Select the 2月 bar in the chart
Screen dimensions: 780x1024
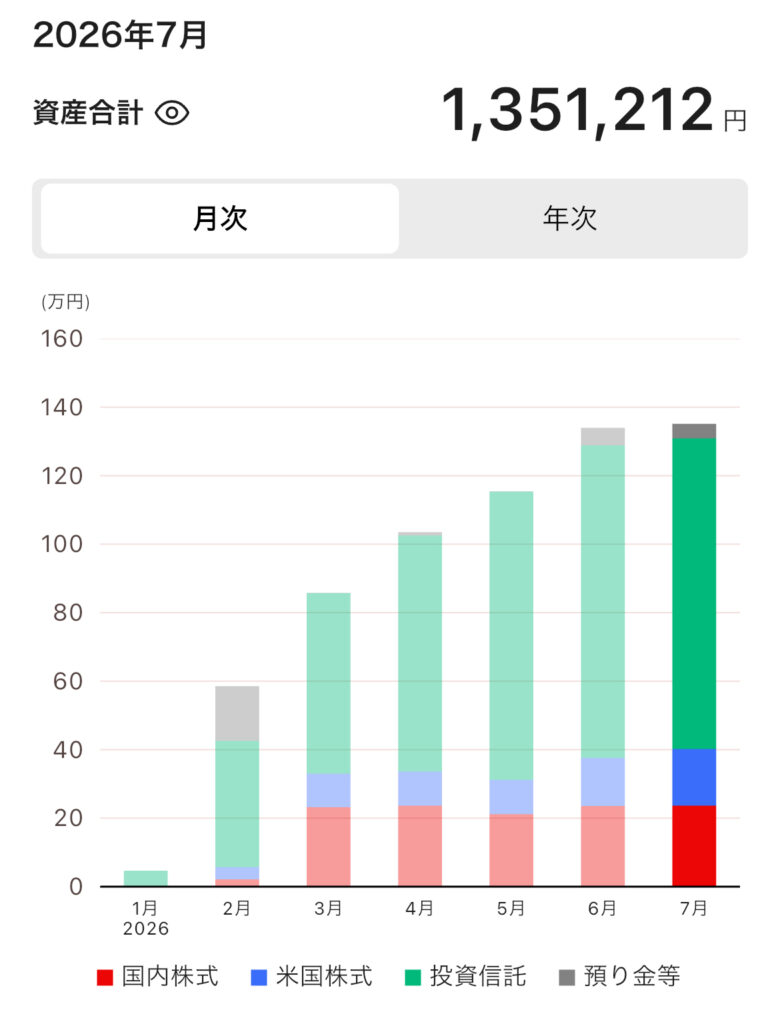(x=237, y=786)
